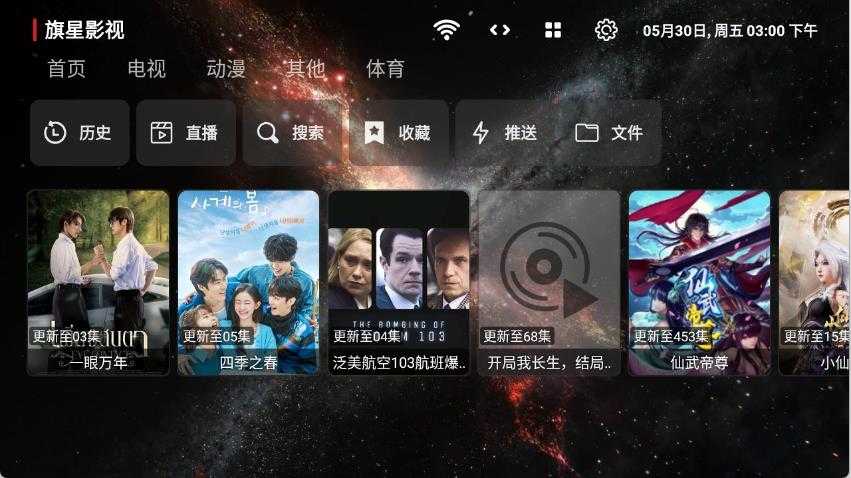
Task: Open the drama 四季之春
Action: (249, 282)
